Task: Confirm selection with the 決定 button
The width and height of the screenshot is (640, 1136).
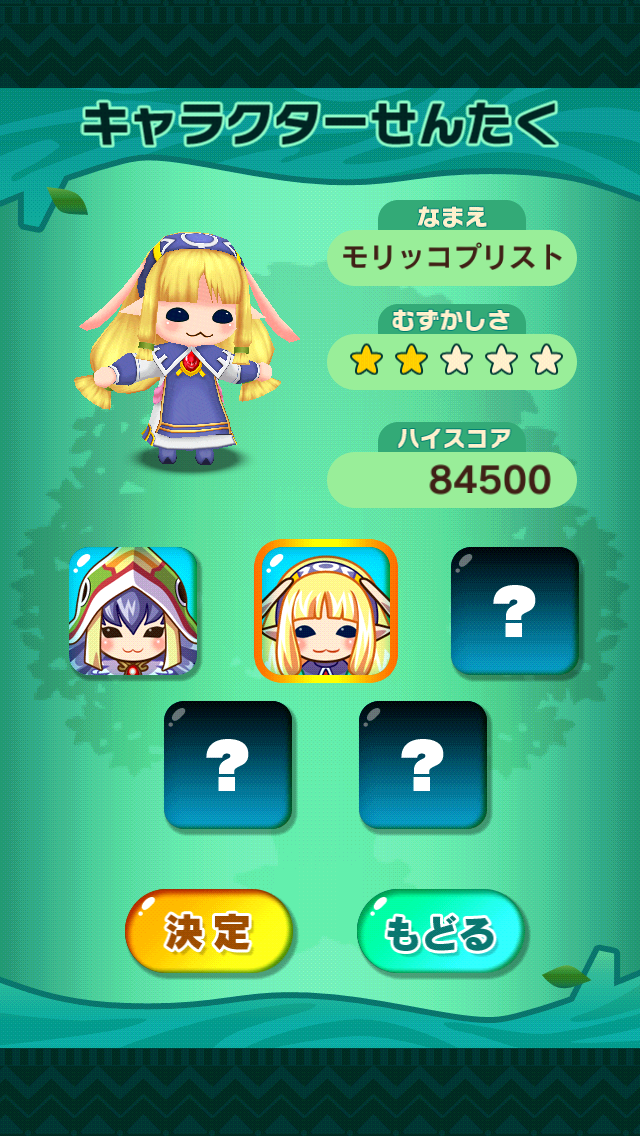Action: [209, 933]
